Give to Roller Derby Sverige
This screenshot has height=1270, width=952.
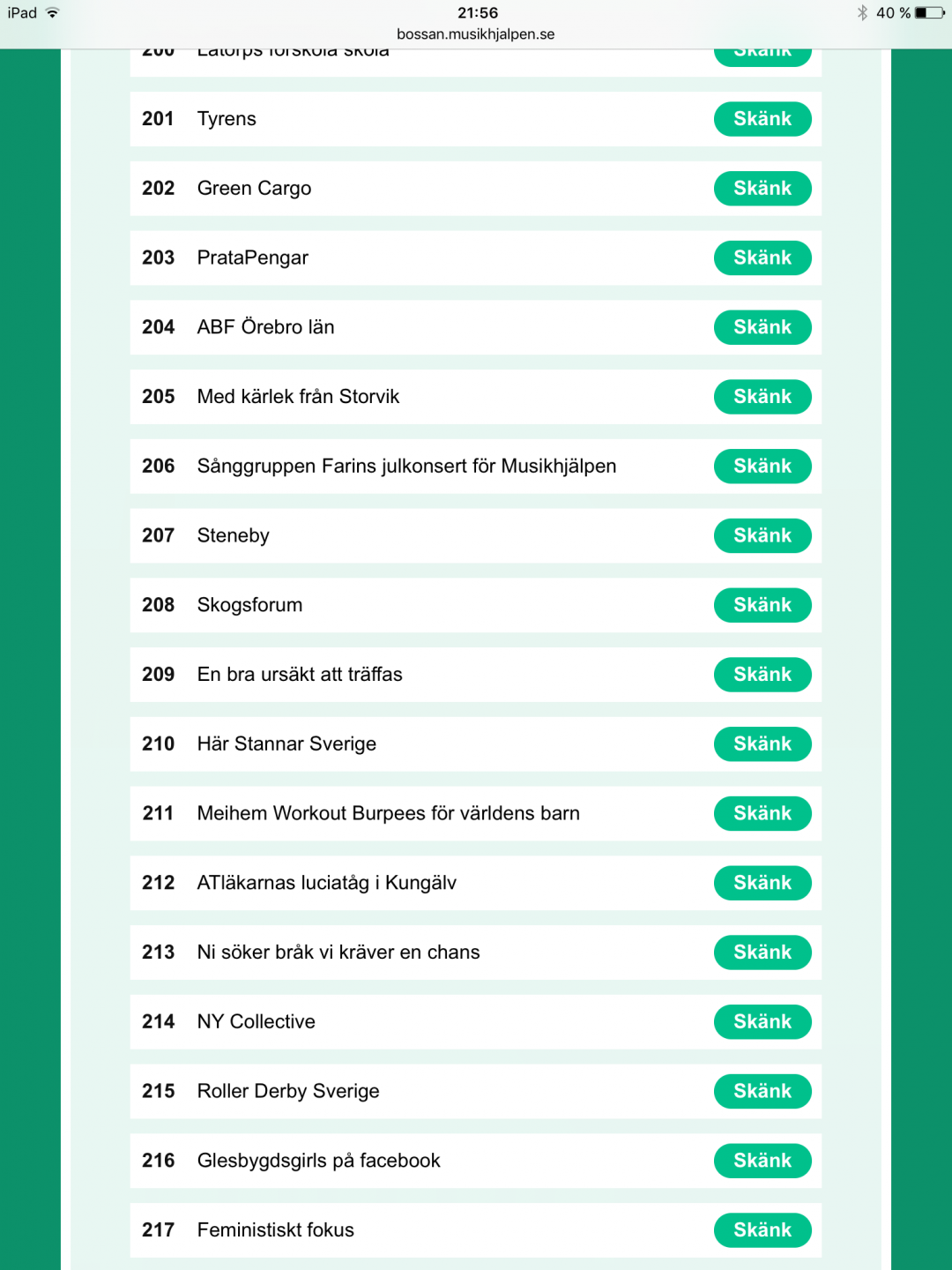[762, 1091]
